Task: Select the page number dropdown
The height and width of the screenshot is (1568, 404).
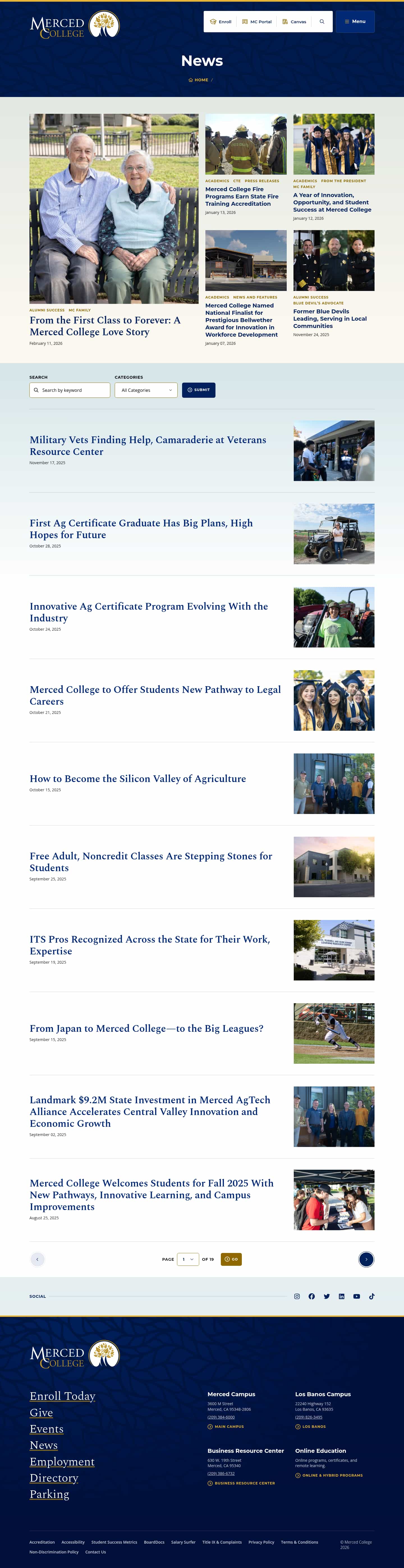Action: click(x=188, y=1259)
